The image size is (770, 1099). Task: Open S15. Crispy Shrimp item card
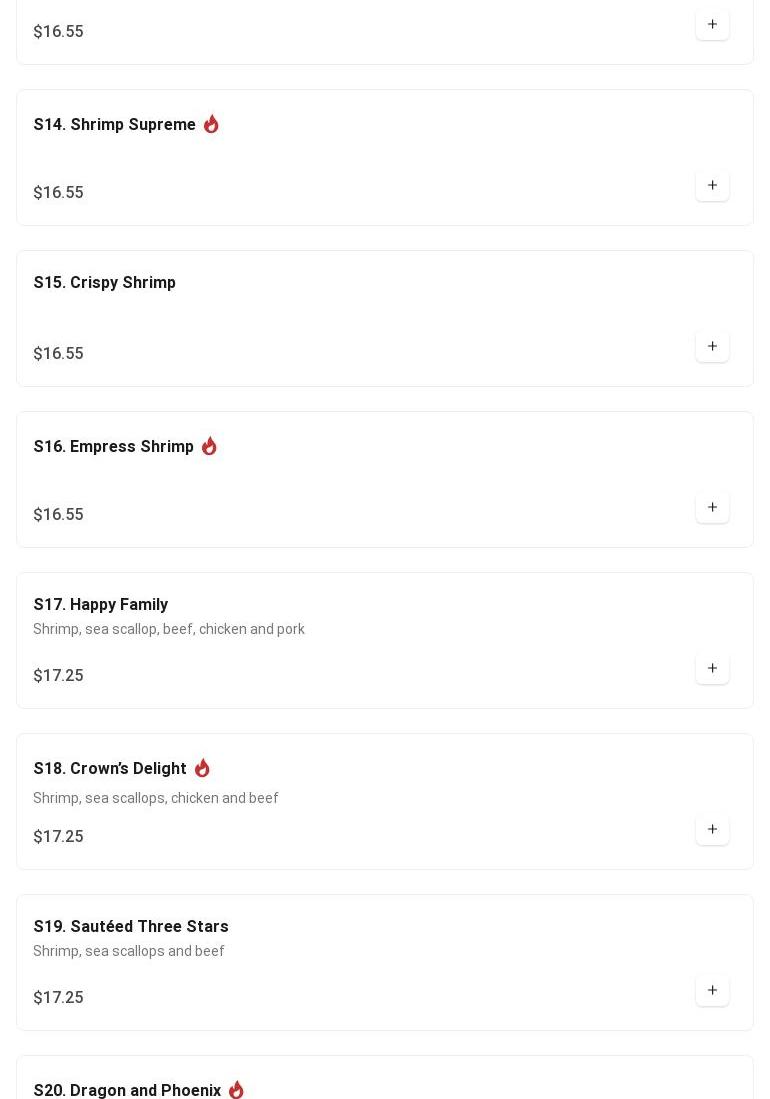point(105,283)
